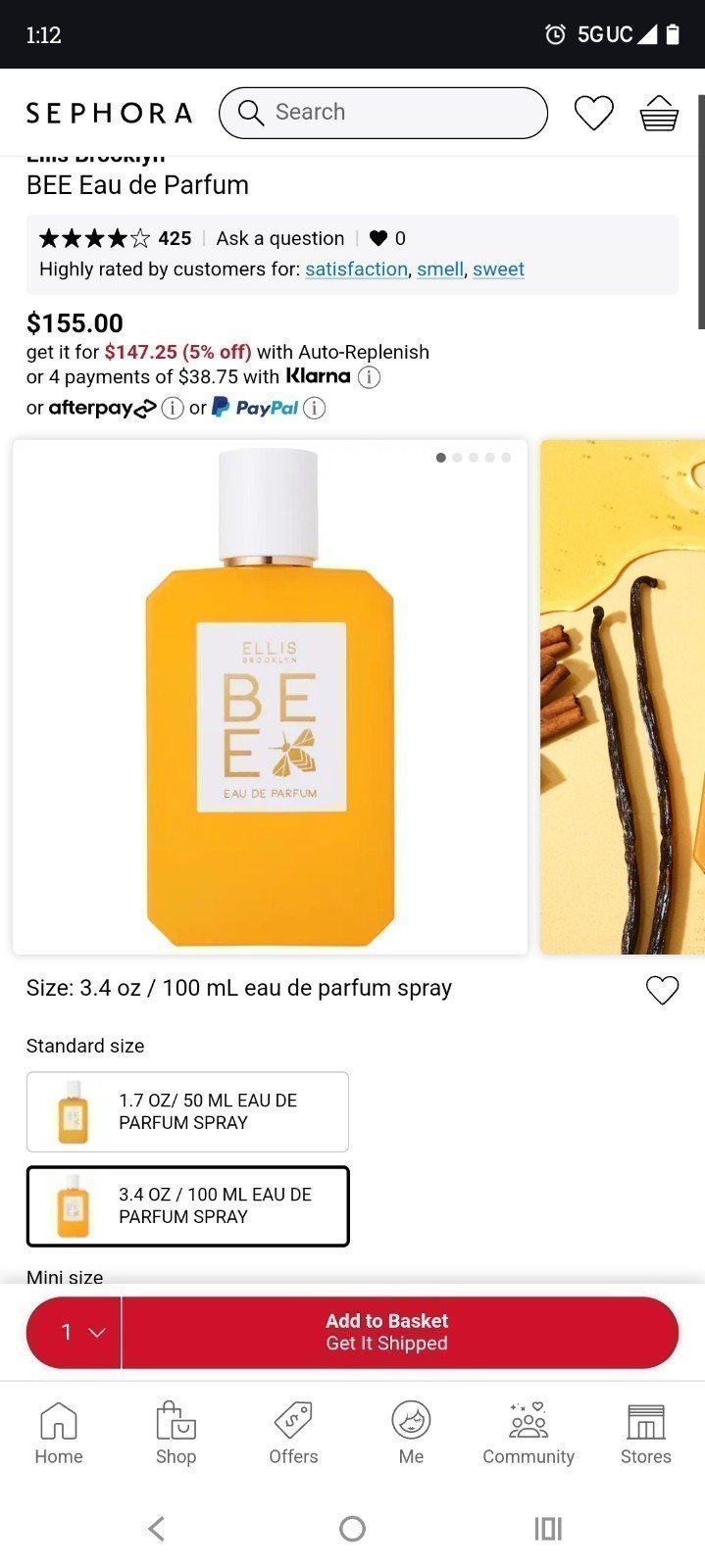Show Klarna payment info

tap(369, 377)
